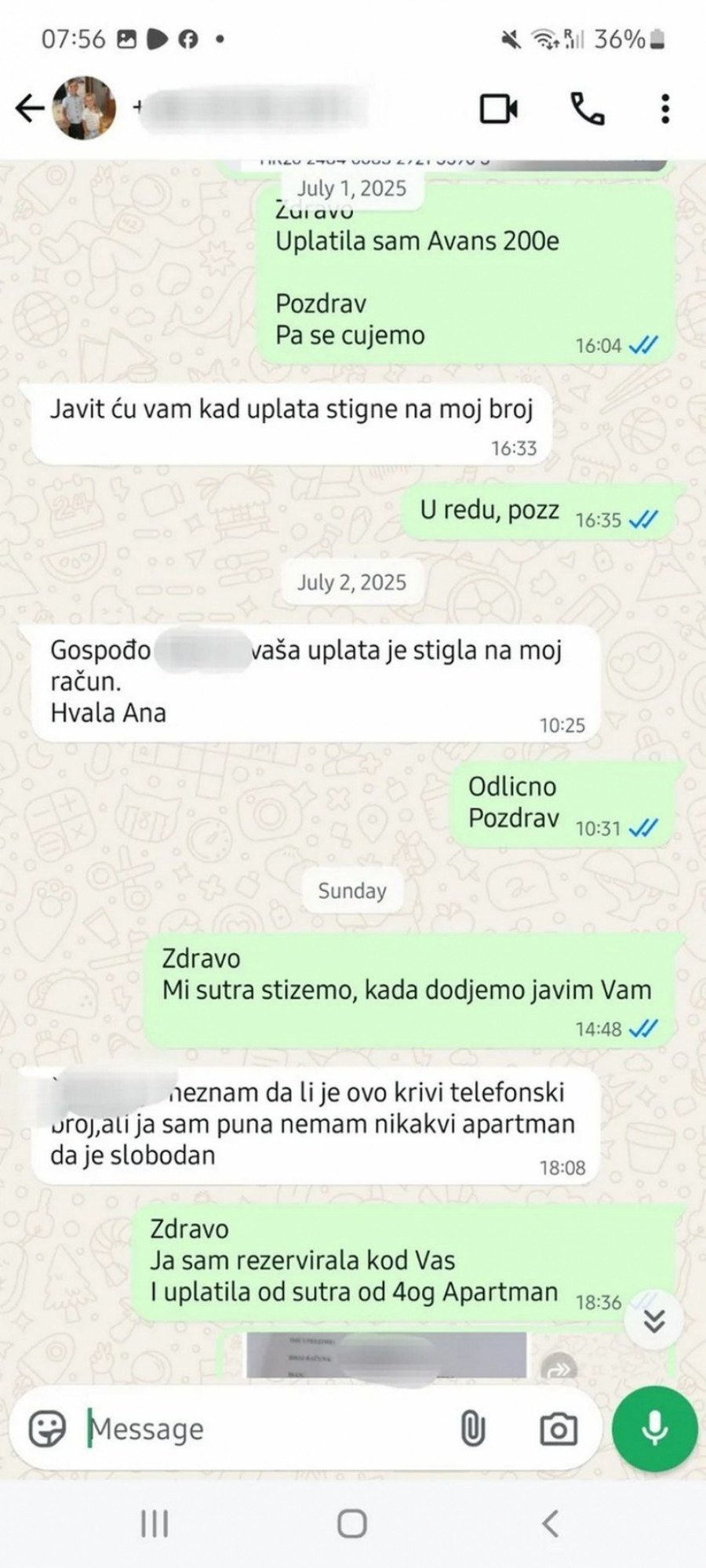
Task: Go back to the chat list
Action: pos(29,108)
